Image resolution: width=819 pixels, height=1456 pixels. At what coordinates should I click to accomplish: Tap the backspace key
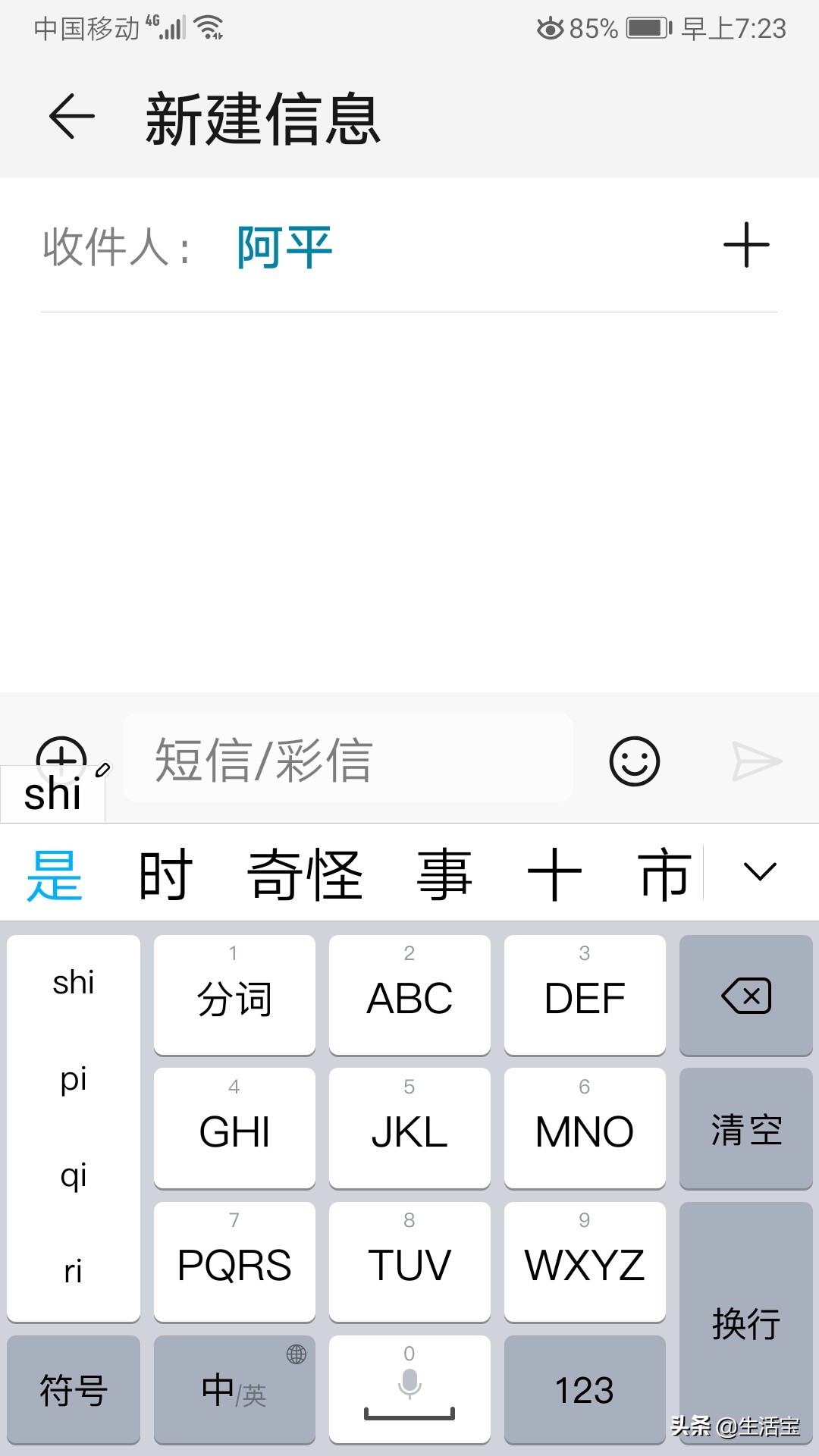tap(746, 995)
